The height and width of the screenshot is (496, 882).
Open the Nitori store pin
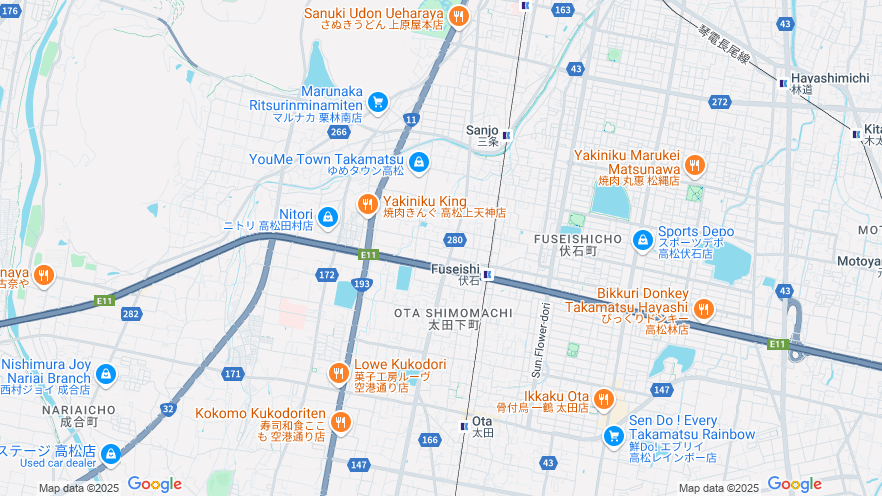click(328, 215)
